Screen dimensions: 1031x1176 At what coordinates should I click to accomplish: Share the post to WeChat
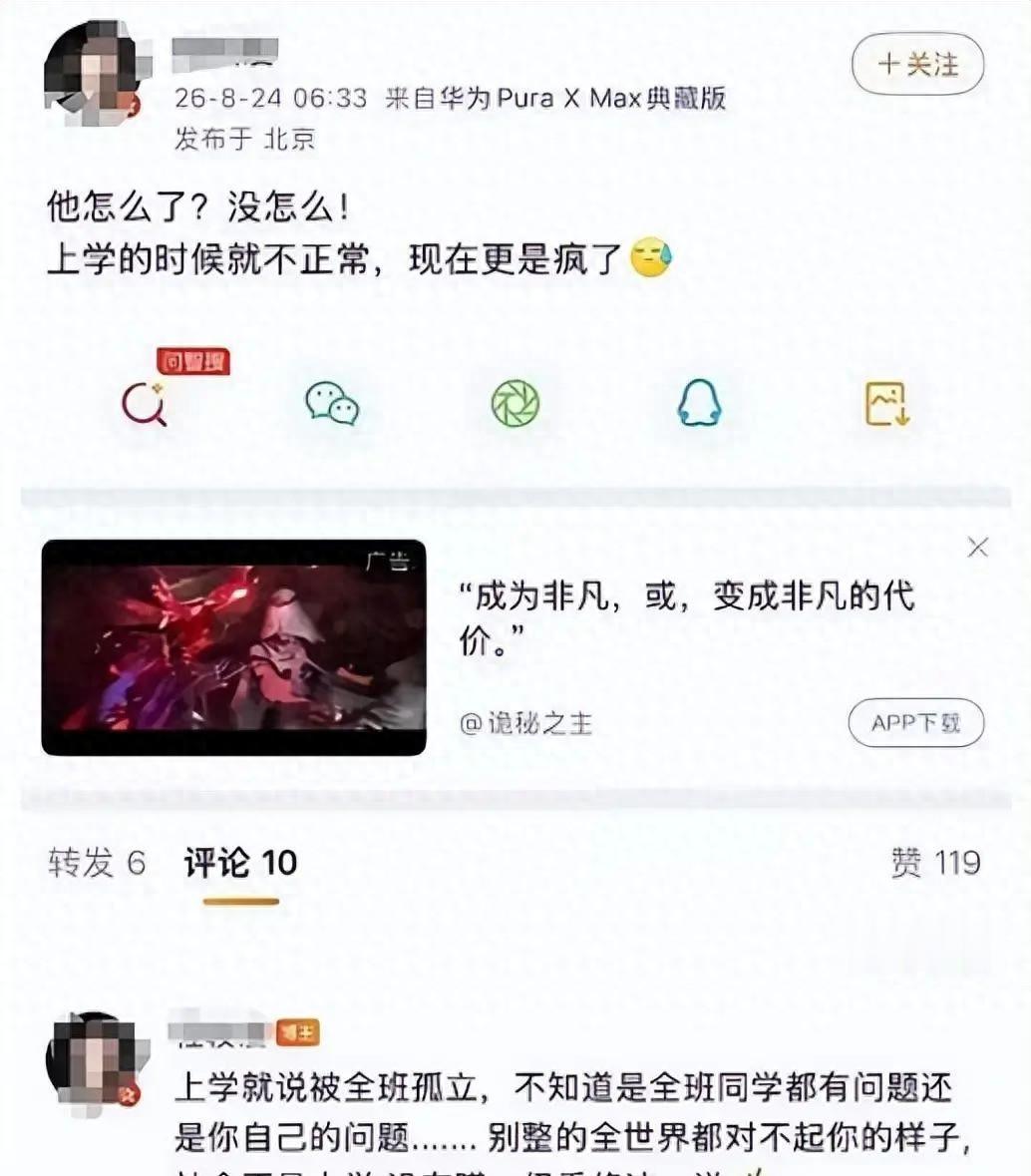(x=331, y=404)
